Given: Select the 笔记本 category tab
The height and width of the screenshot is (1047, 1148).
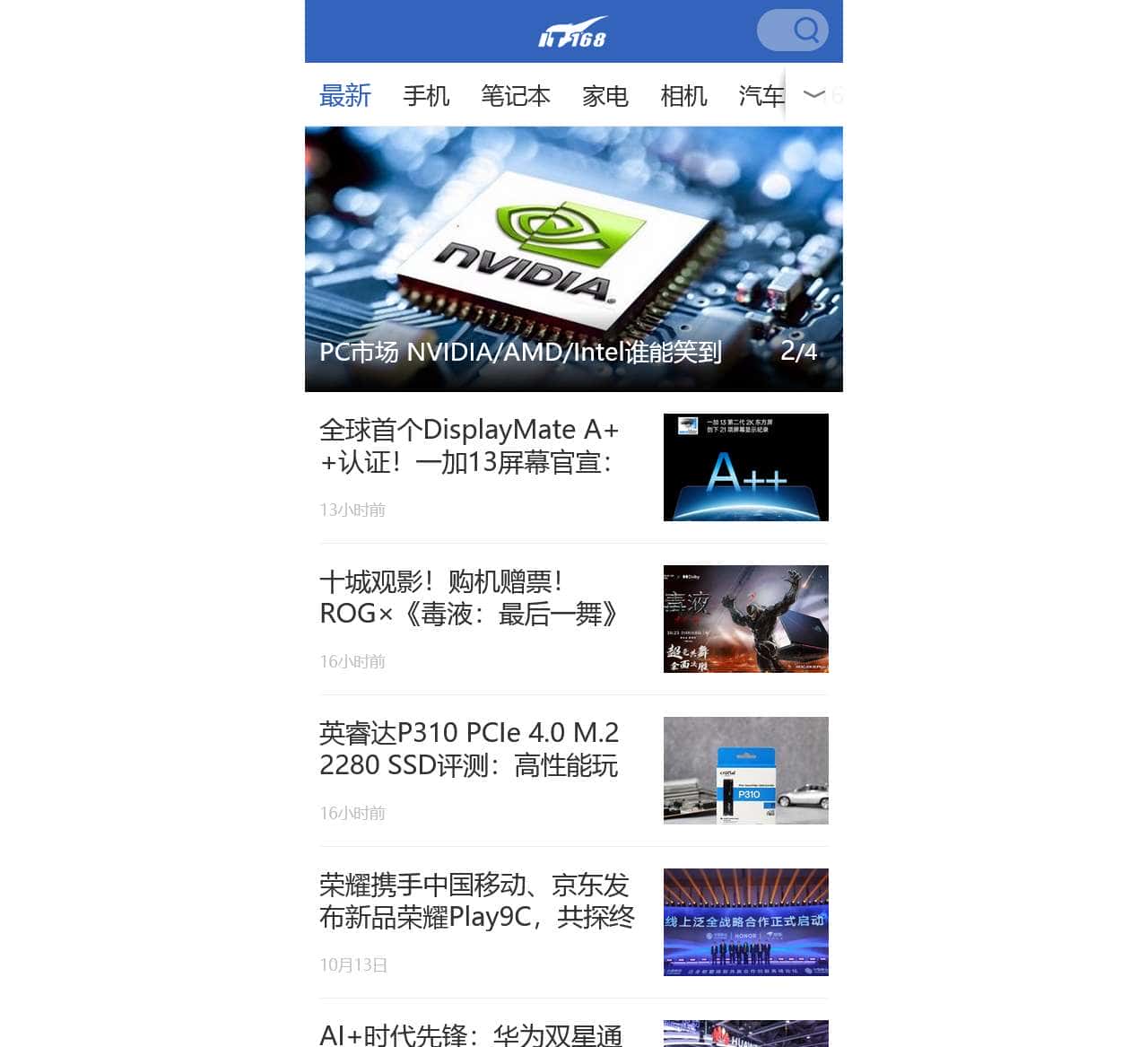Looking at the screenshot, I should pyautogui.click(x=515, y=95).
